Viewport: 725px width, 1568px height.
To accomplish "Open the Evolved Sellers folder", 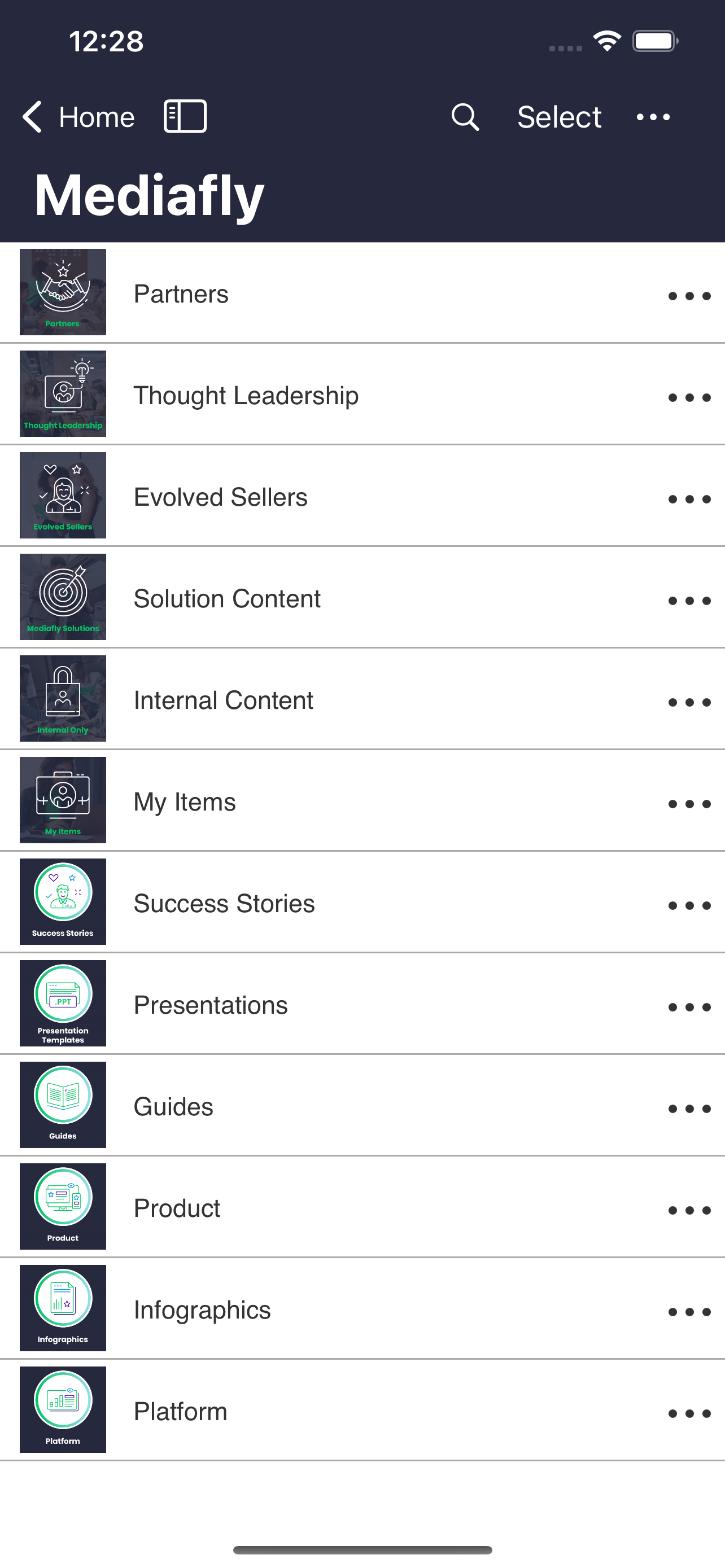I will (362, 496).
